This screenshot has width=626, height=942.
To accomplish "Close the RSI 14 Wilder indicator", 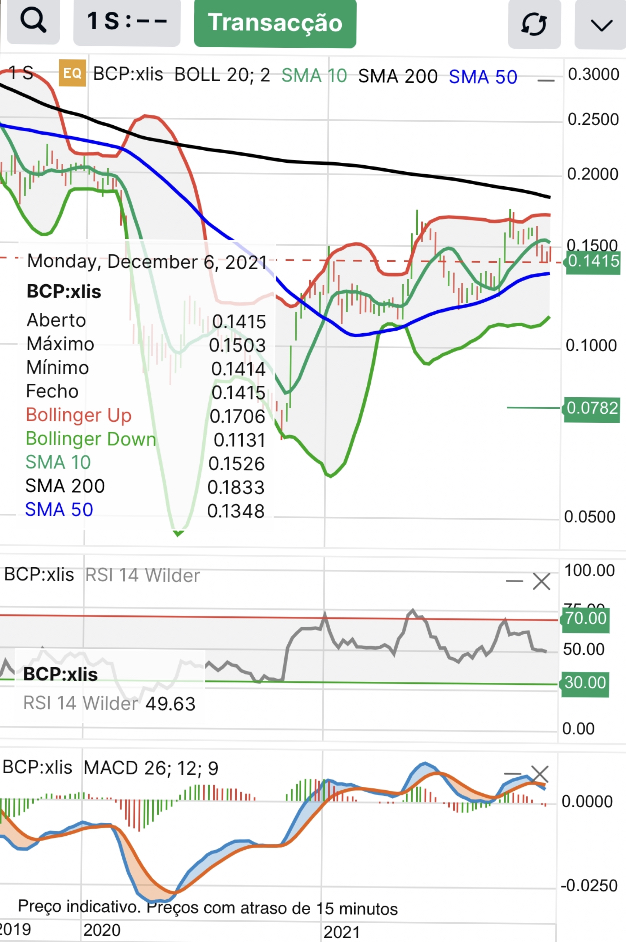I will 542,581.
